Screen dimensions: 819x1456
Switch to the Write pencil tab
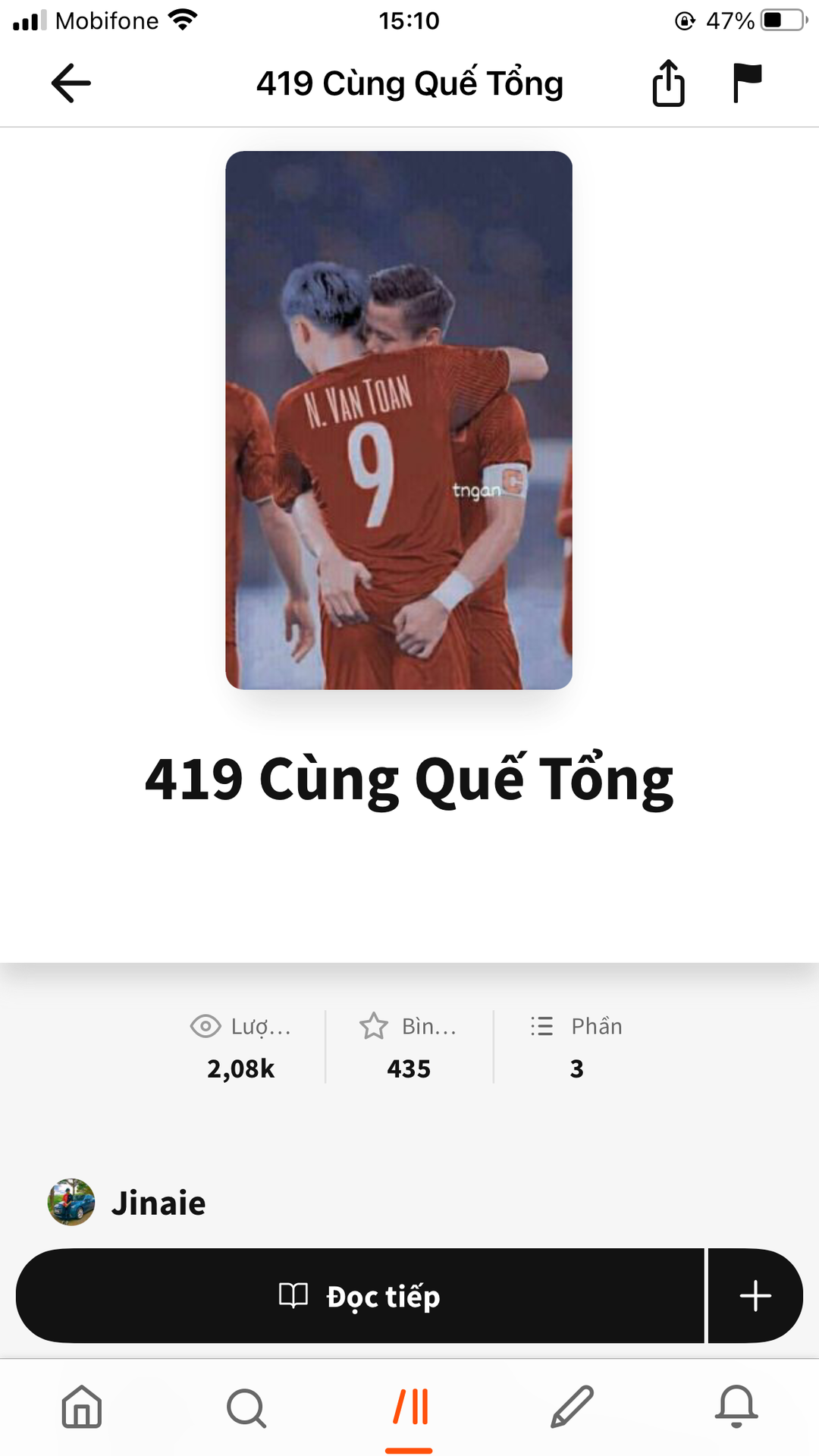click(573, 1407)
